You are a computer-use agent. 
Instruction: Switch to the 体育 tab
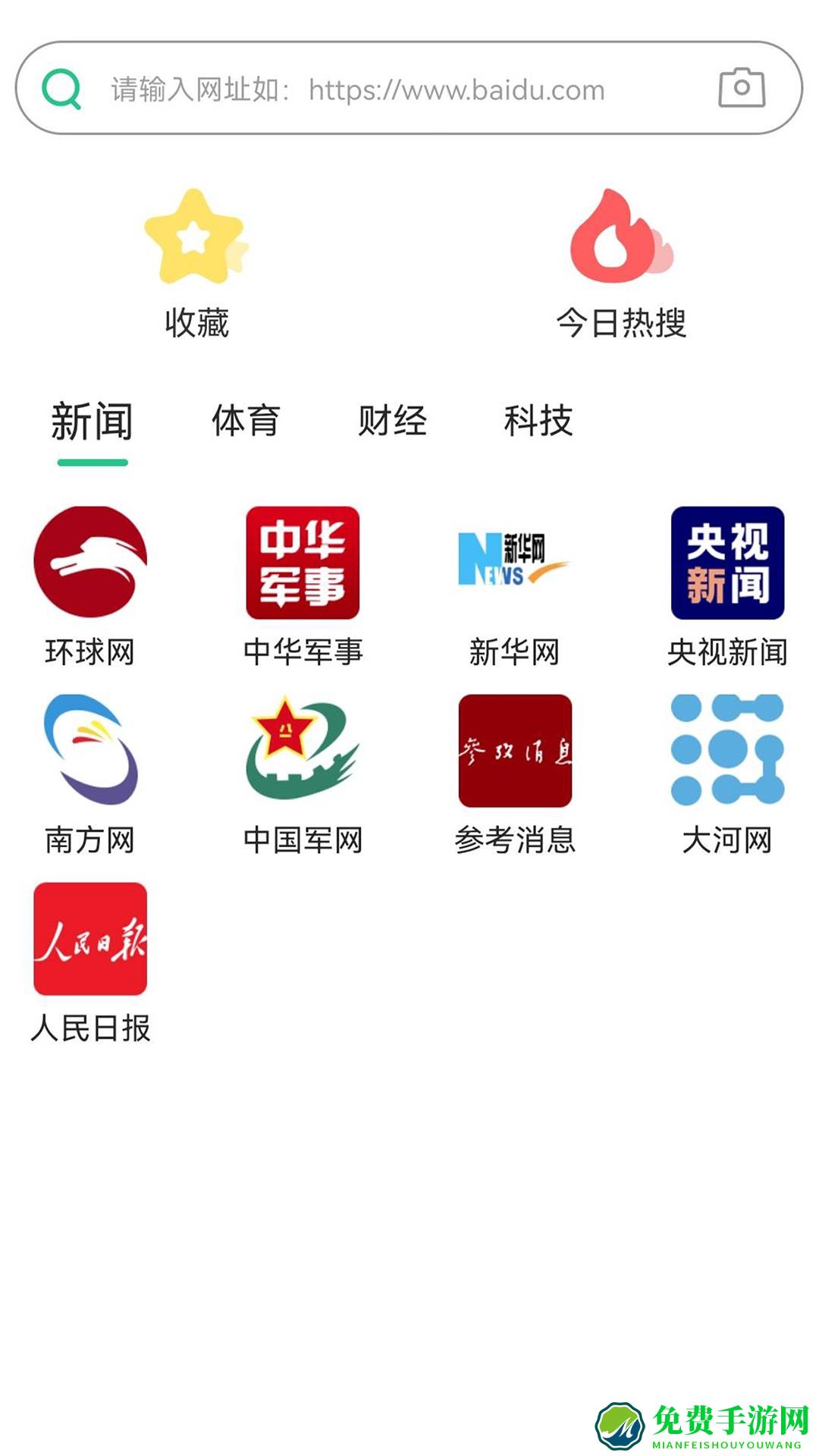pyautogui.click(x=244, y=422)
